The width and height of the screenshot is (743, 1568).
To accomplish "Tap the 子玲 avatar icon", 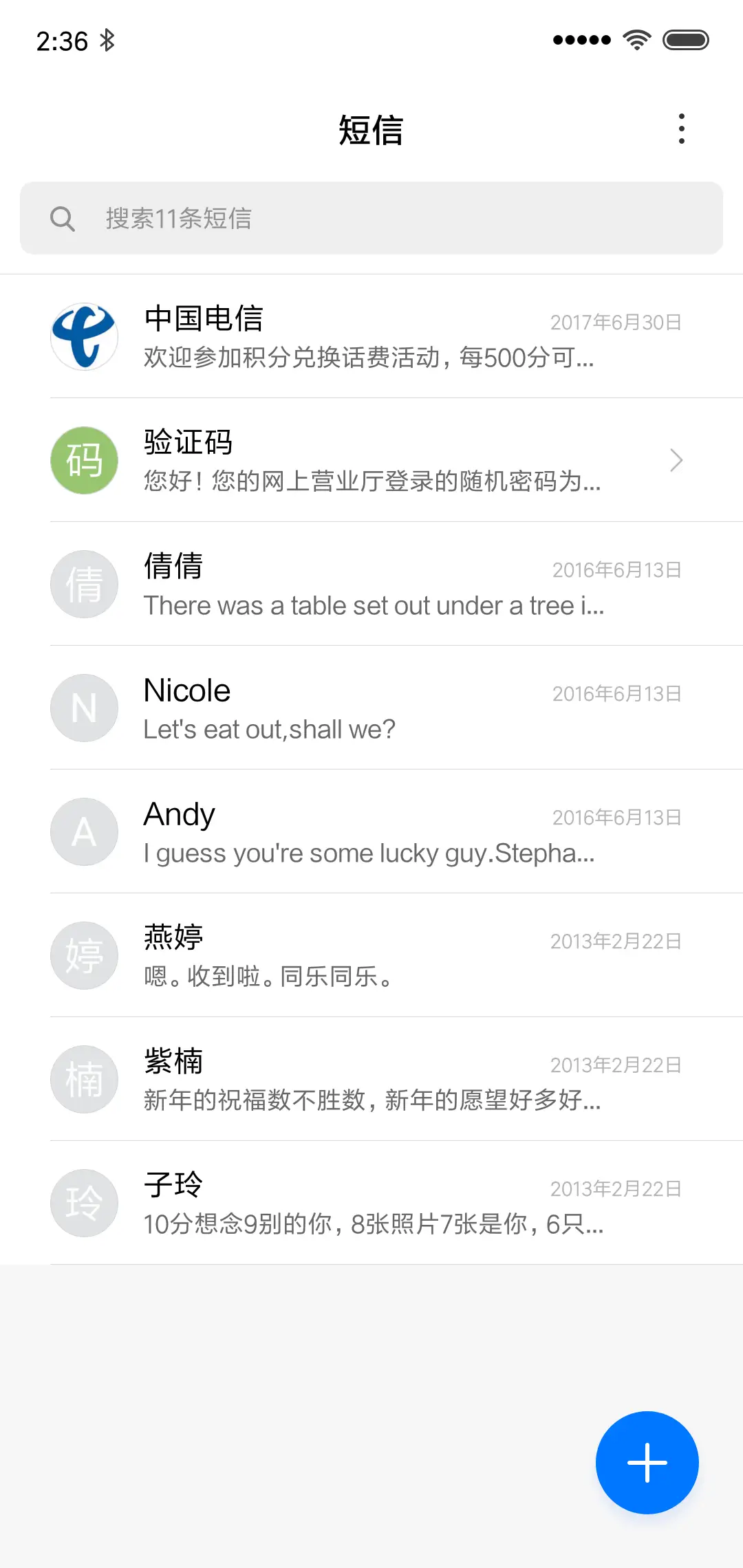I will [84, 1203].
